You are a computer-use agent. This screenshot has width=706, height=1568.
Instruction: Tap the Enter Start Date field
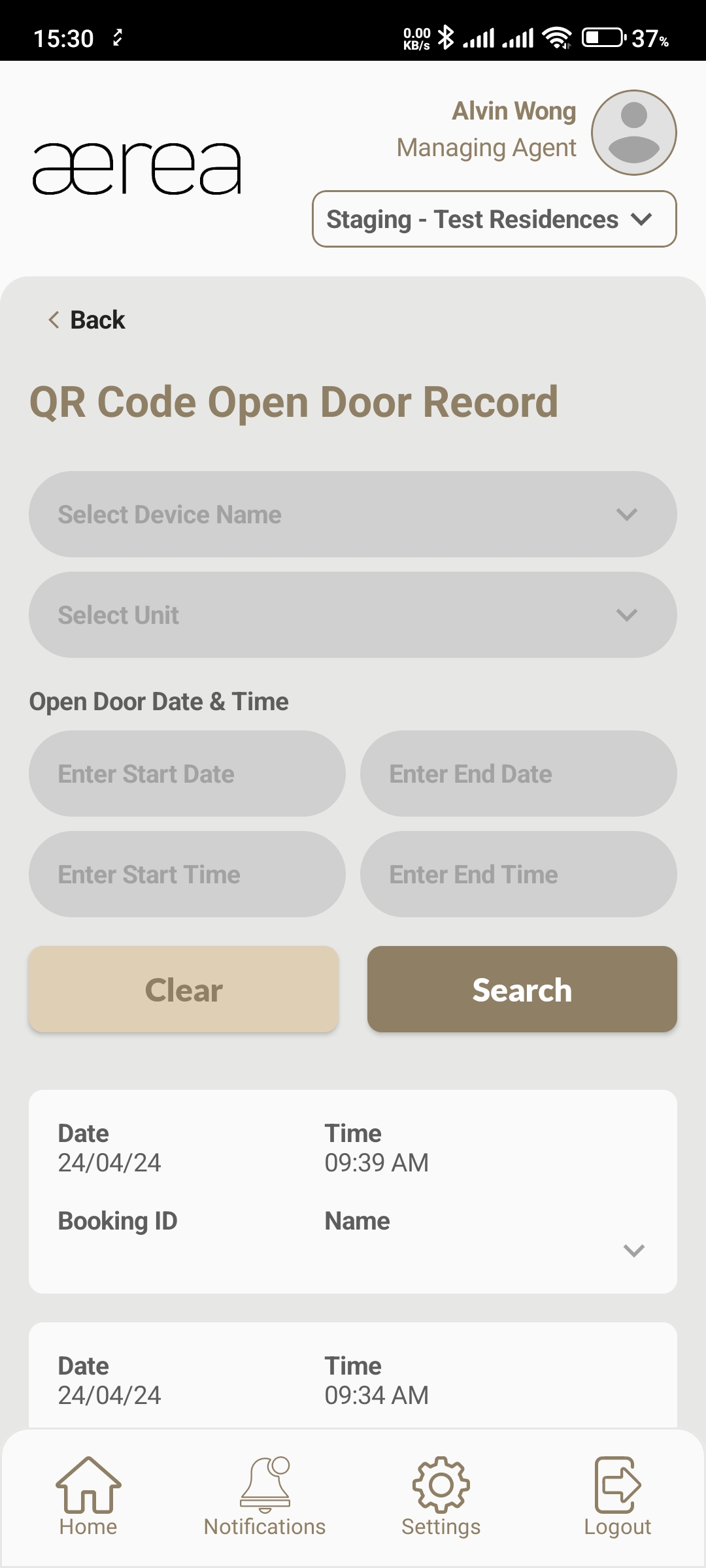tap(187, 774)
